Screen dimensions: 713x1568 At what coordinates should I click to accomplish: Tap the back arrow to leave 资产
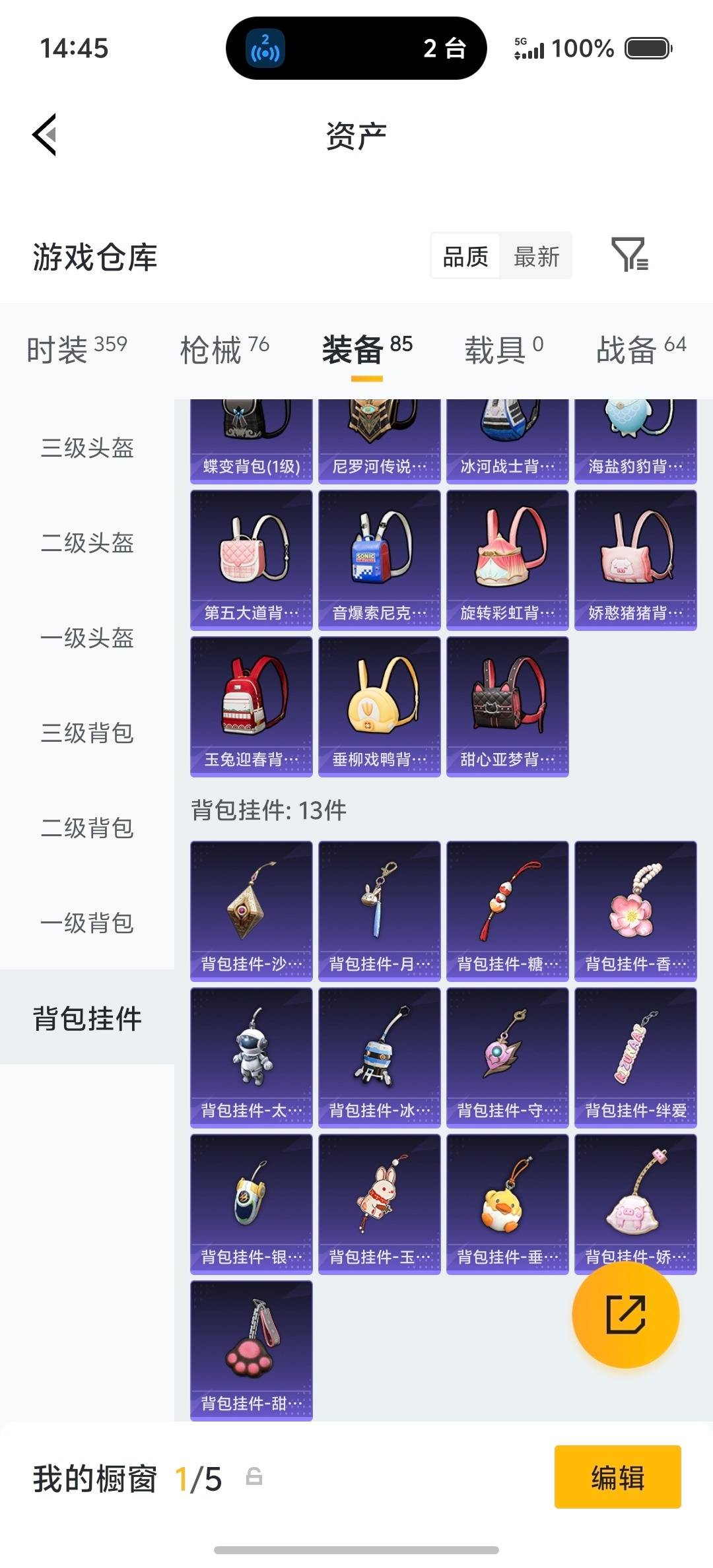(x=44, y=134)
